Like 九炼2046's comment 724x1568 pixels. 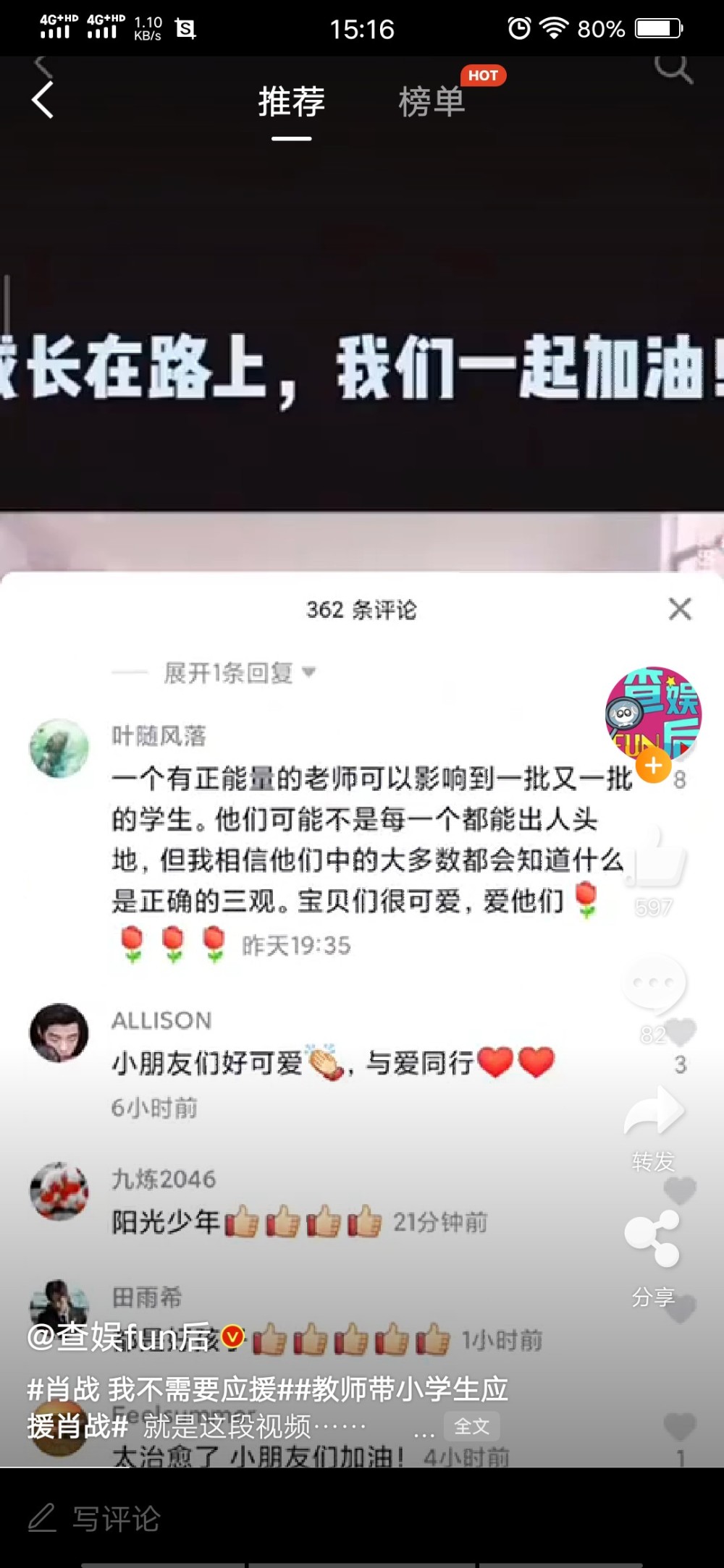tap(680, 1190)
